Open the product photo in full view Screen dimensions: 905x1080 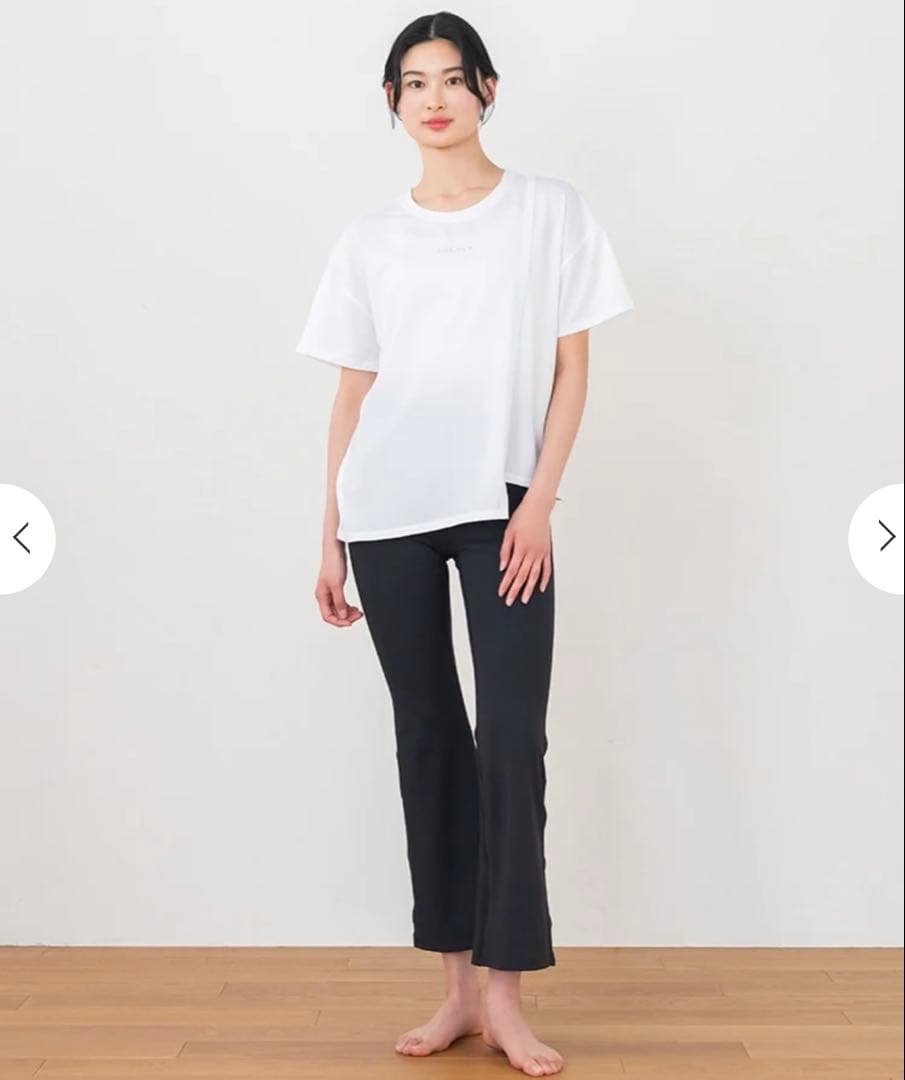click(x=452, y=500)
